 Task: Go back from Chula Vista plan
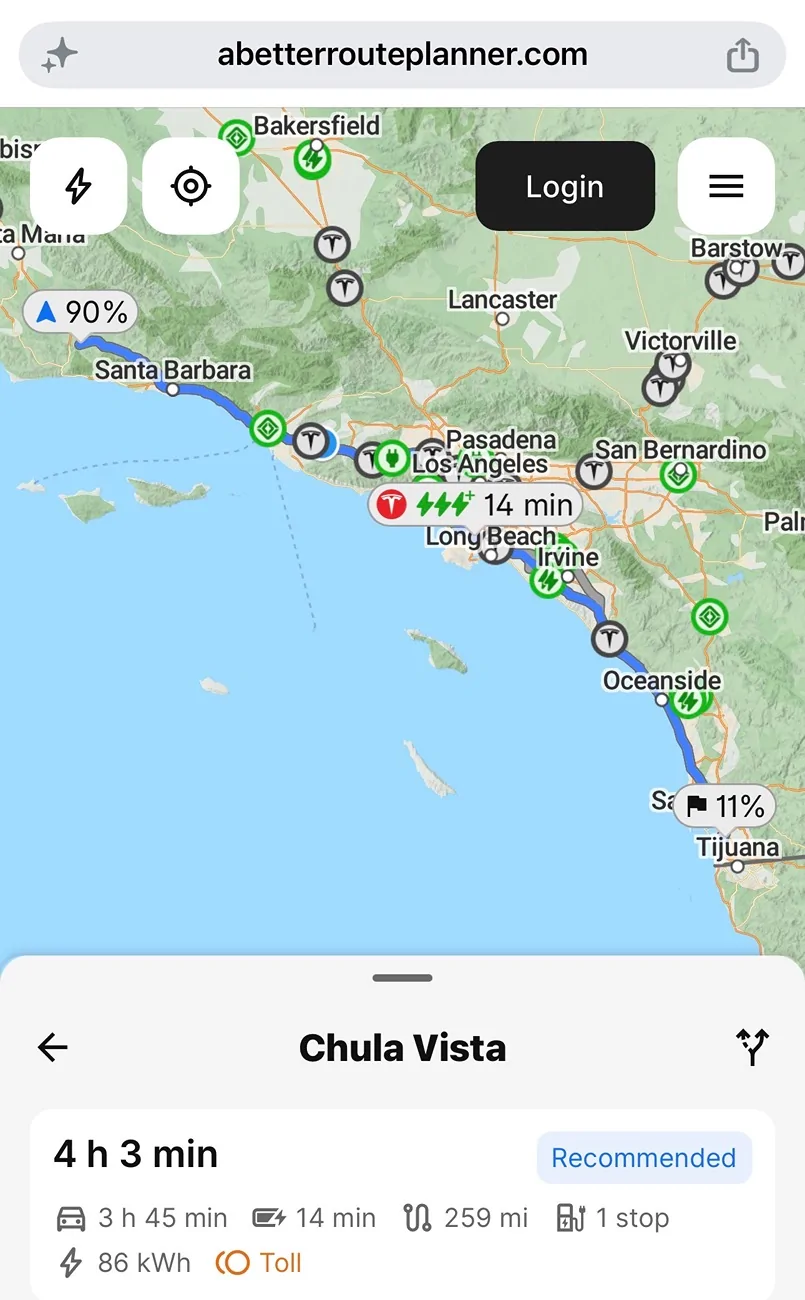[53, 1047]
